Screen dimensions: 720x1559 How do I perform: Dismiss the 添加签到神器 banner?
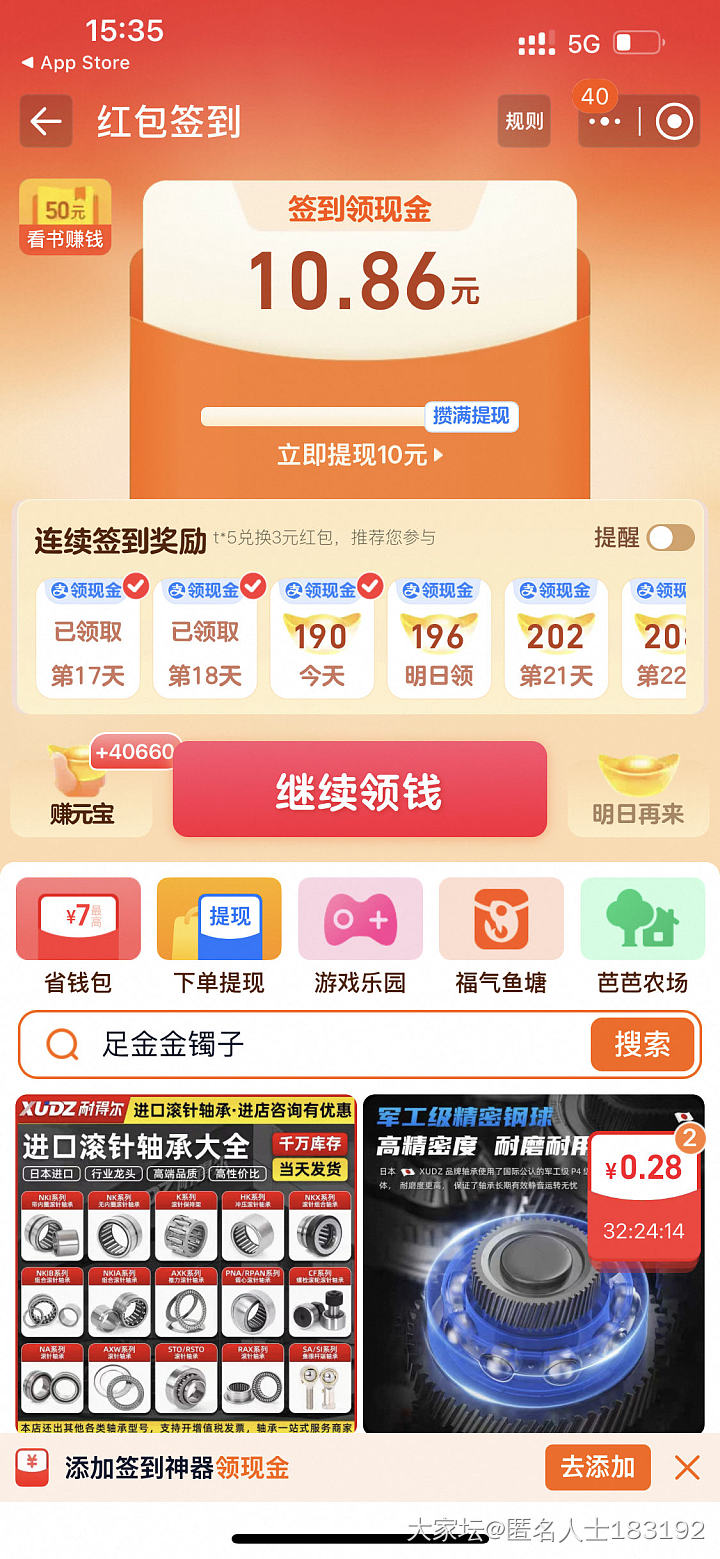(x=687, y=1467)
